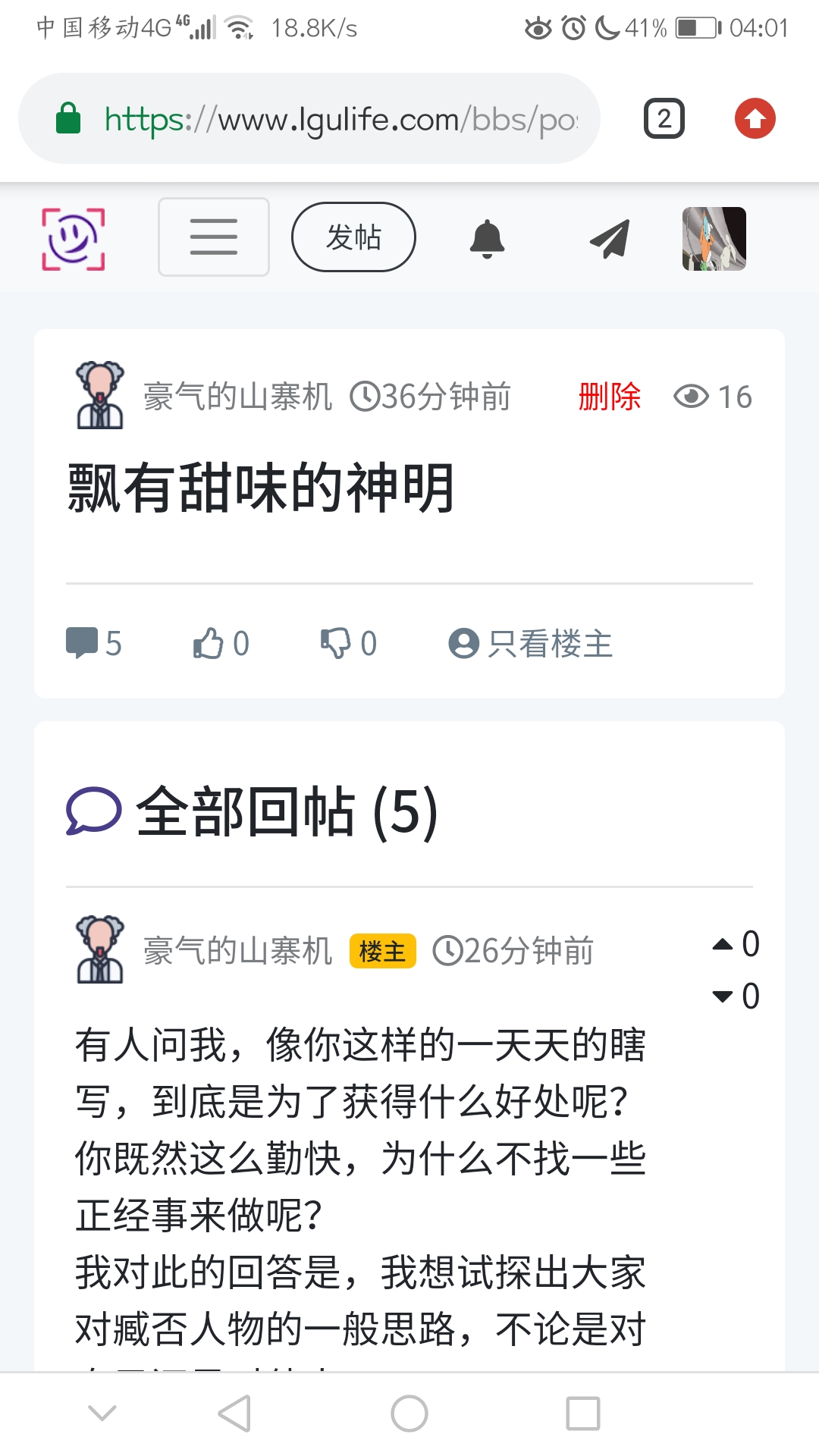This screenshot has width=819, height=1456.
Task: Filter replies with 只看楼主
Action: pyautogui.click(x=531, y=644)
